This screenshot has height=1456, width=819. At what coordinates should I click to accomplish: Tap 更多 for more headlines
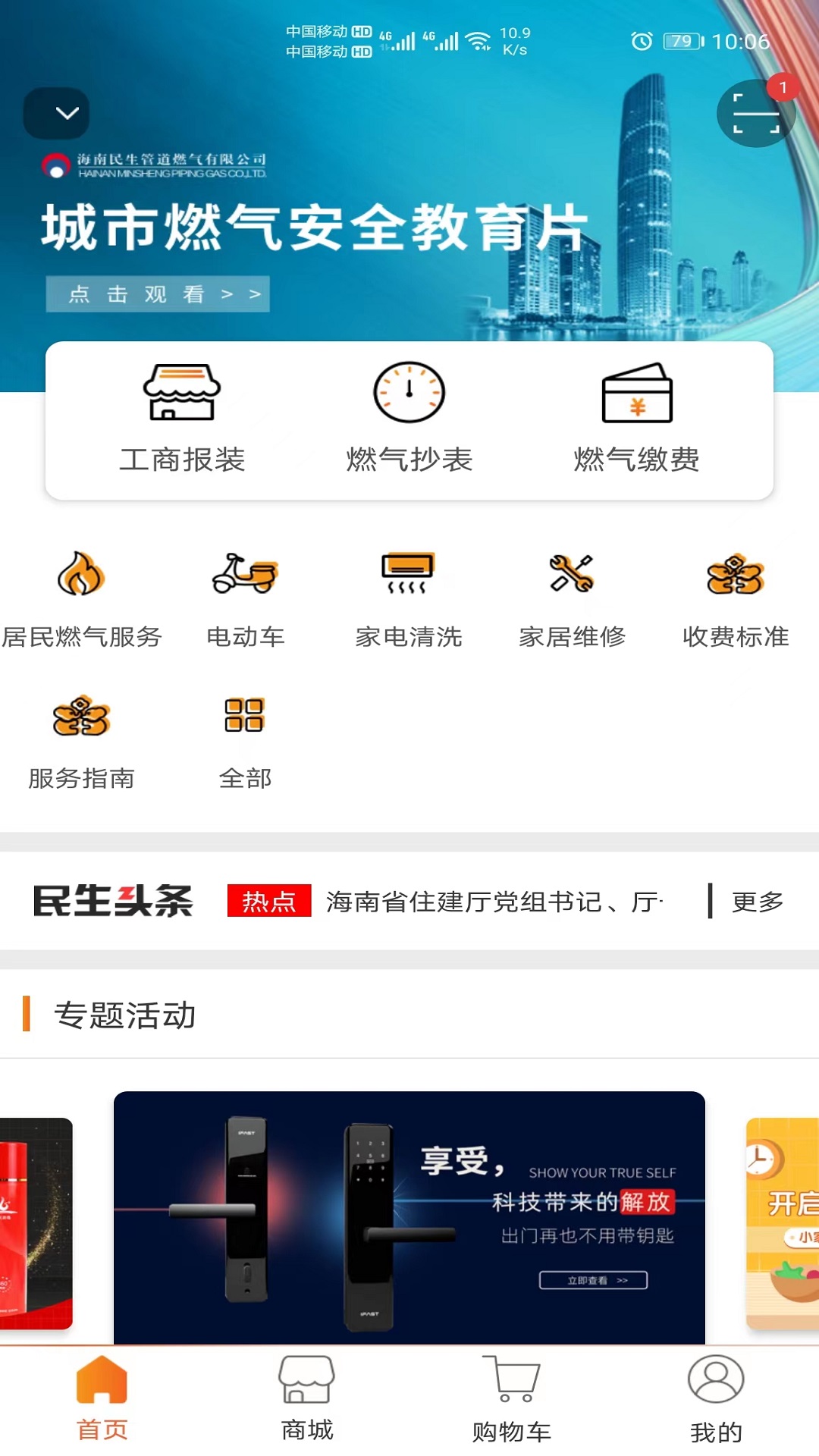click(757, 902)
